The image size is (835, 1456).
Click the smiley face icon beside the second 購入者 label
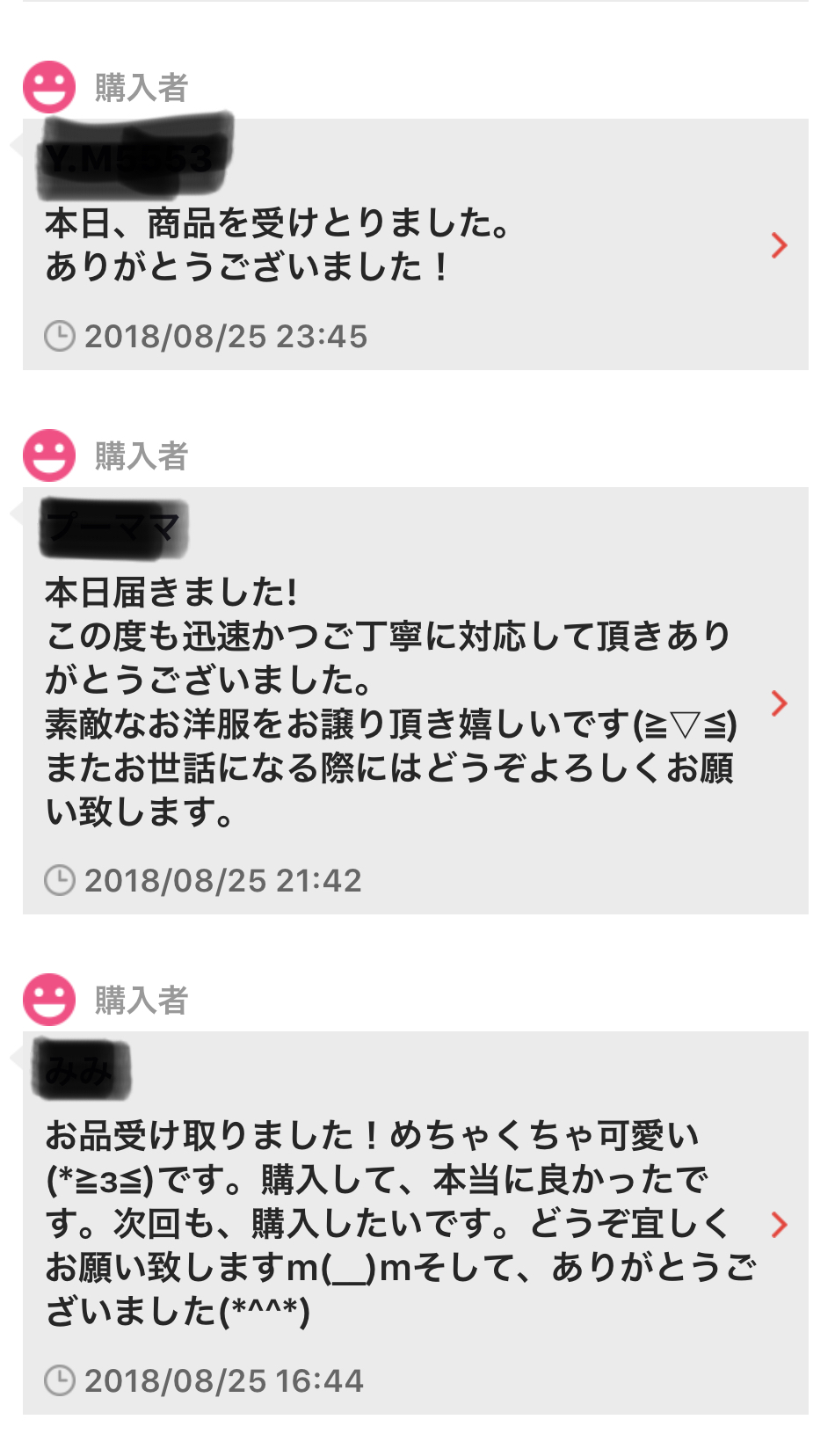coord(48,455)
